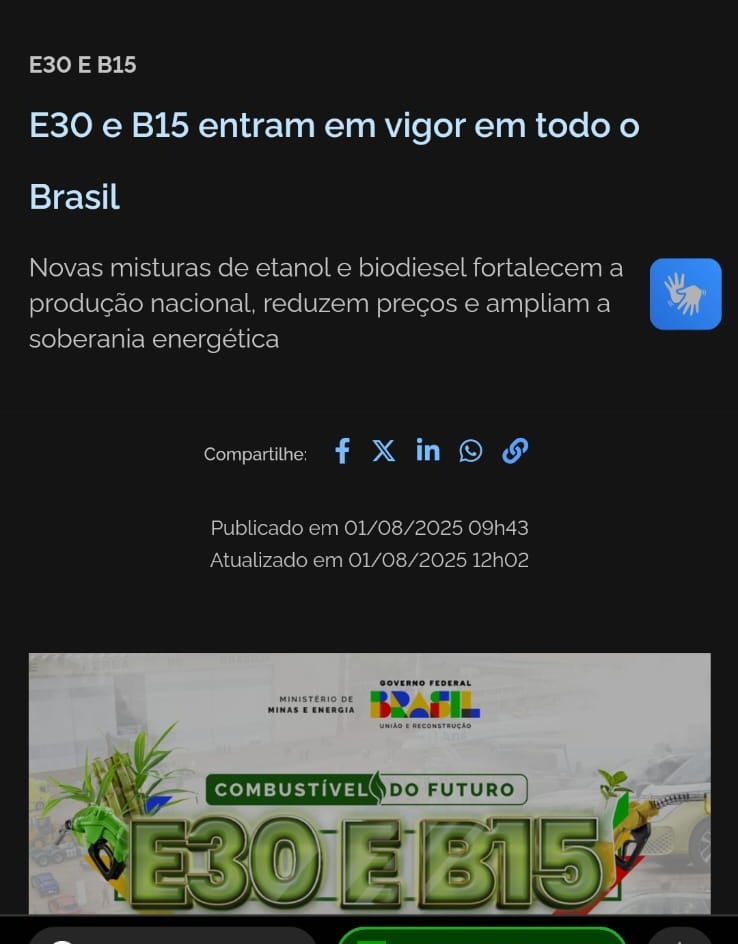
Task: Share the article on X
Action: pyautogui.click(x=384, y=451)
